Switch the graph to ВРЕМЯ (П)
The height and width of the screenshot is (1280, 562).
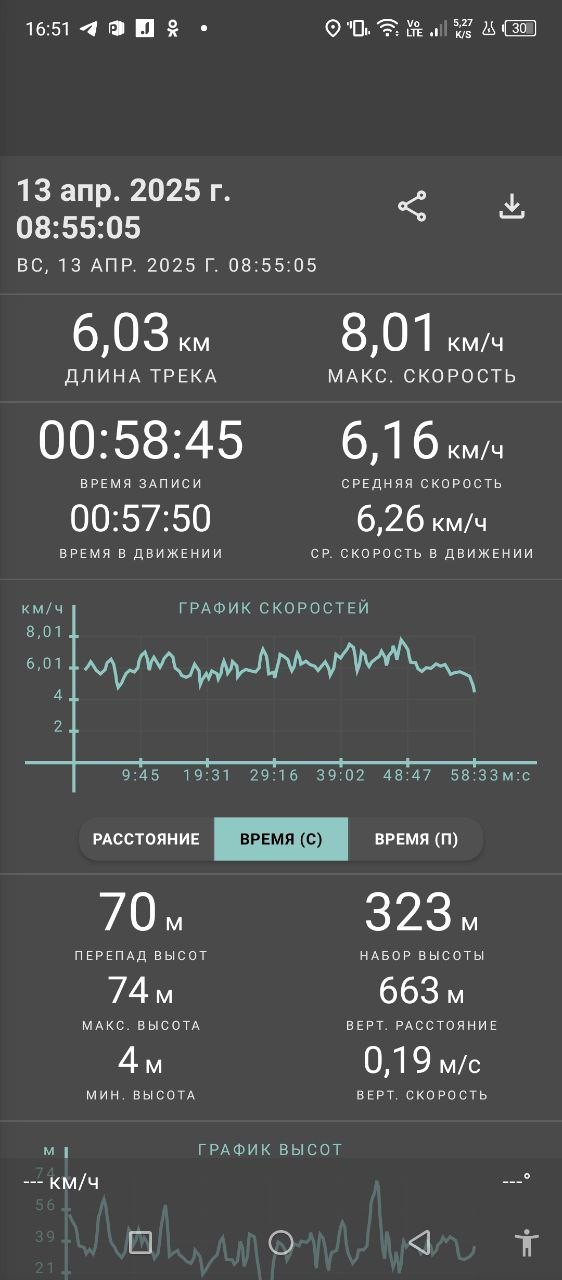(x=416, y=839)
